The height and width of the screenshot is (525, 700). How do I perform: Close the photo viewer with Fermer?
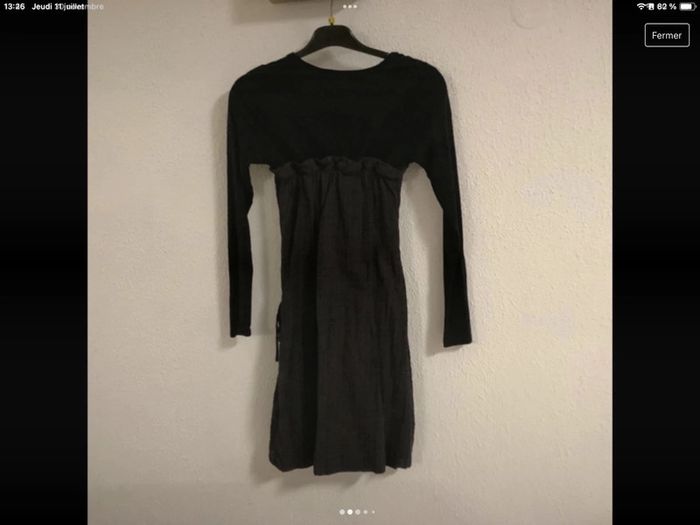666,35
